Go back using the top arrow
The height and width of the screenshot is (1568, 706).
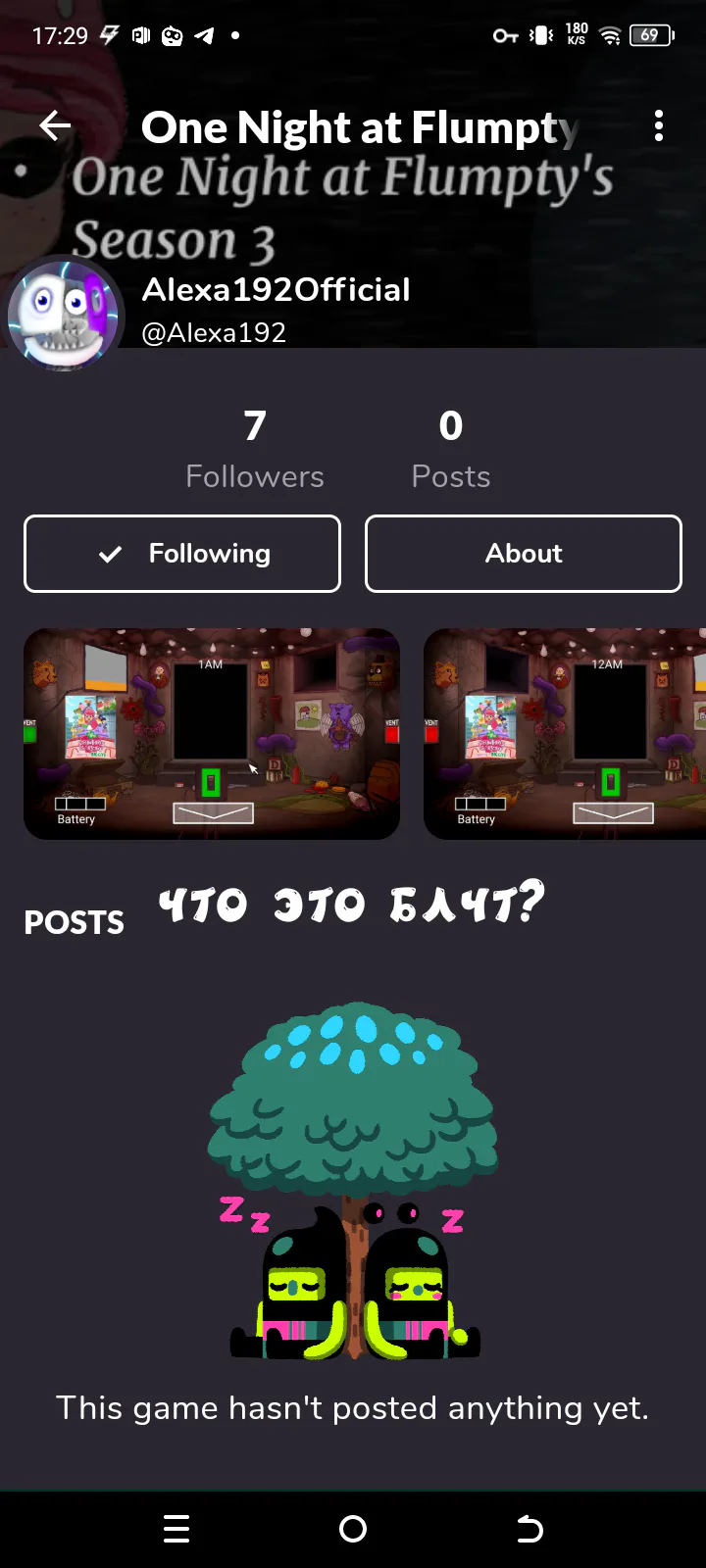55,126
